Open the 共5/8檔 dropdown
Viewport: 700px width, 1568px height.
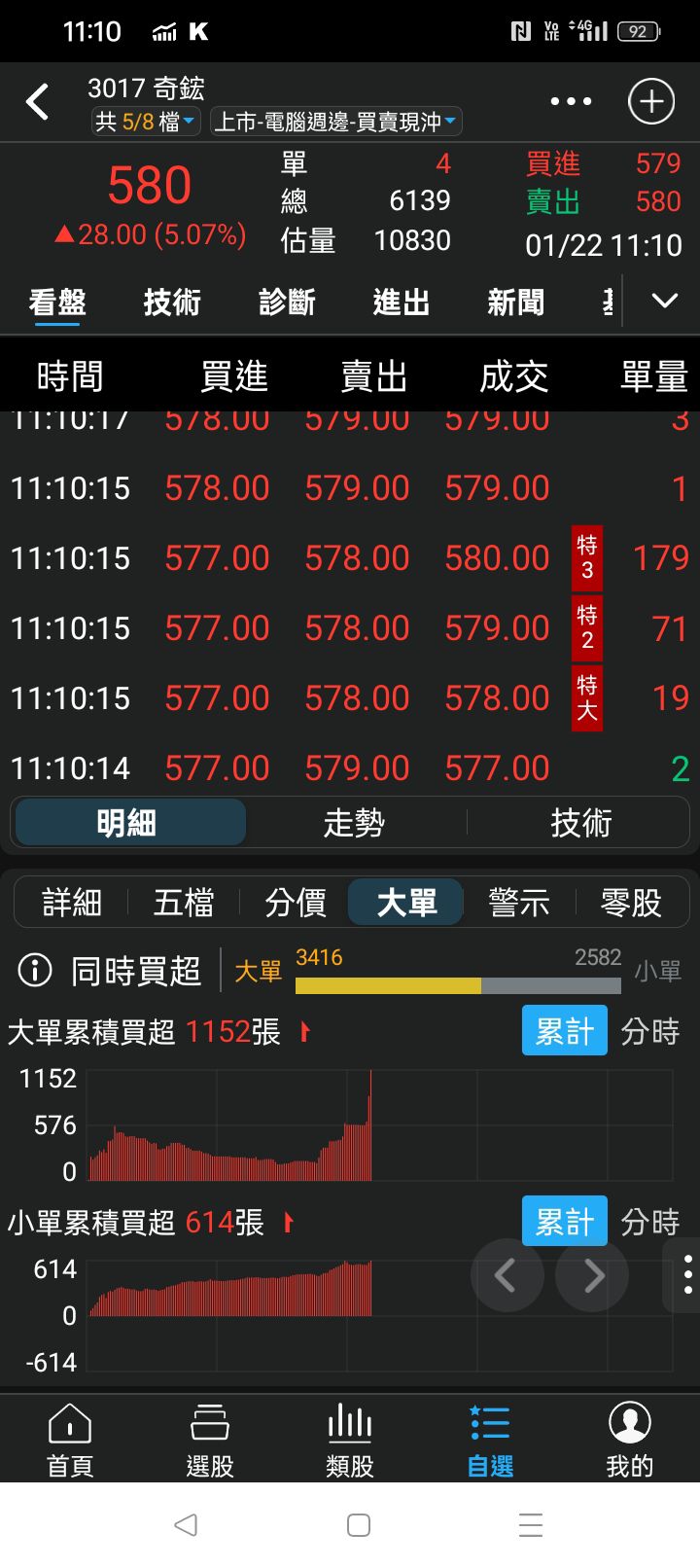tap(146, 123)
